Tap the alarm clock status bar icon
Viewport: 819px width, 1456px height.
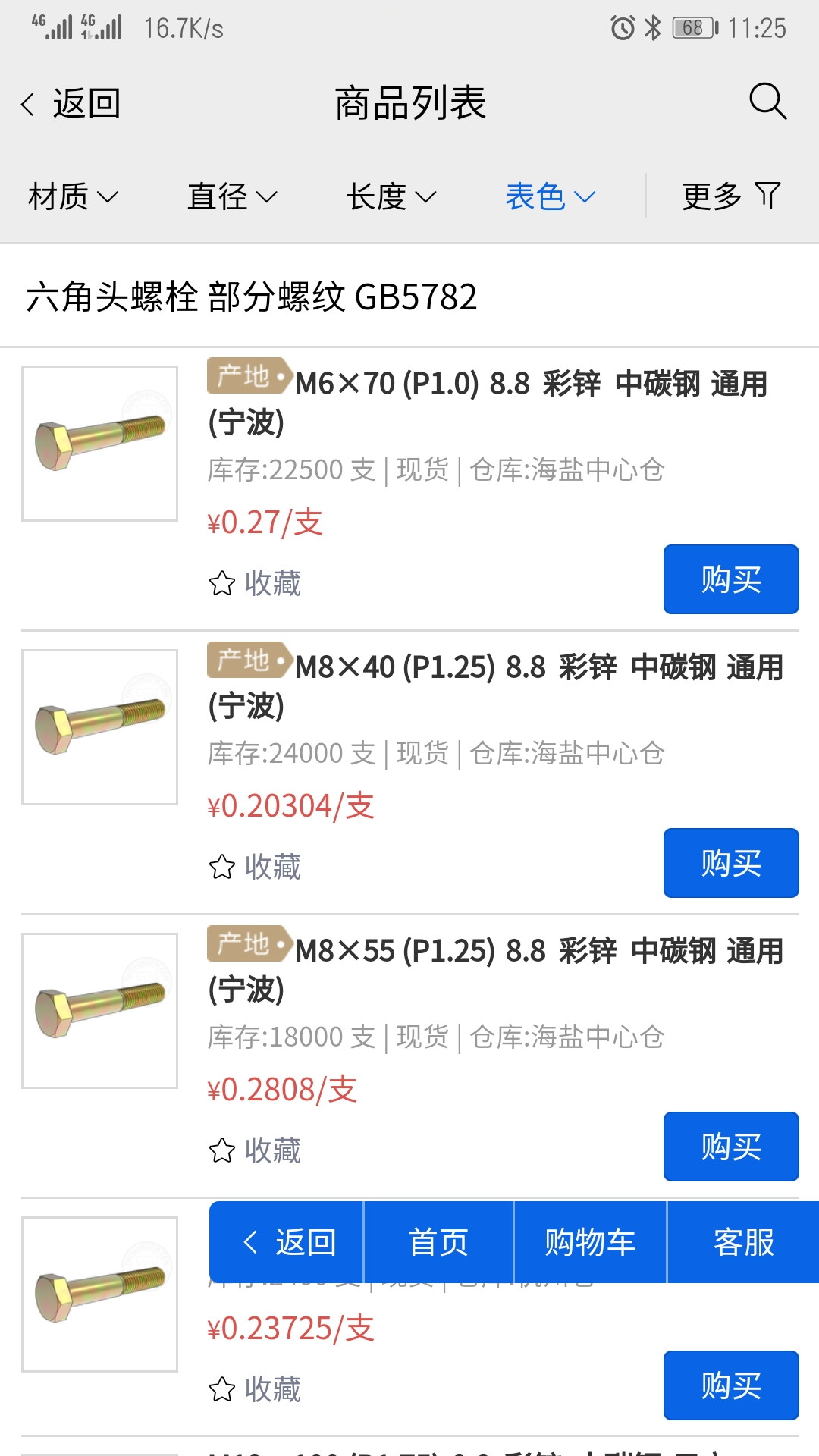coord(623,25)
